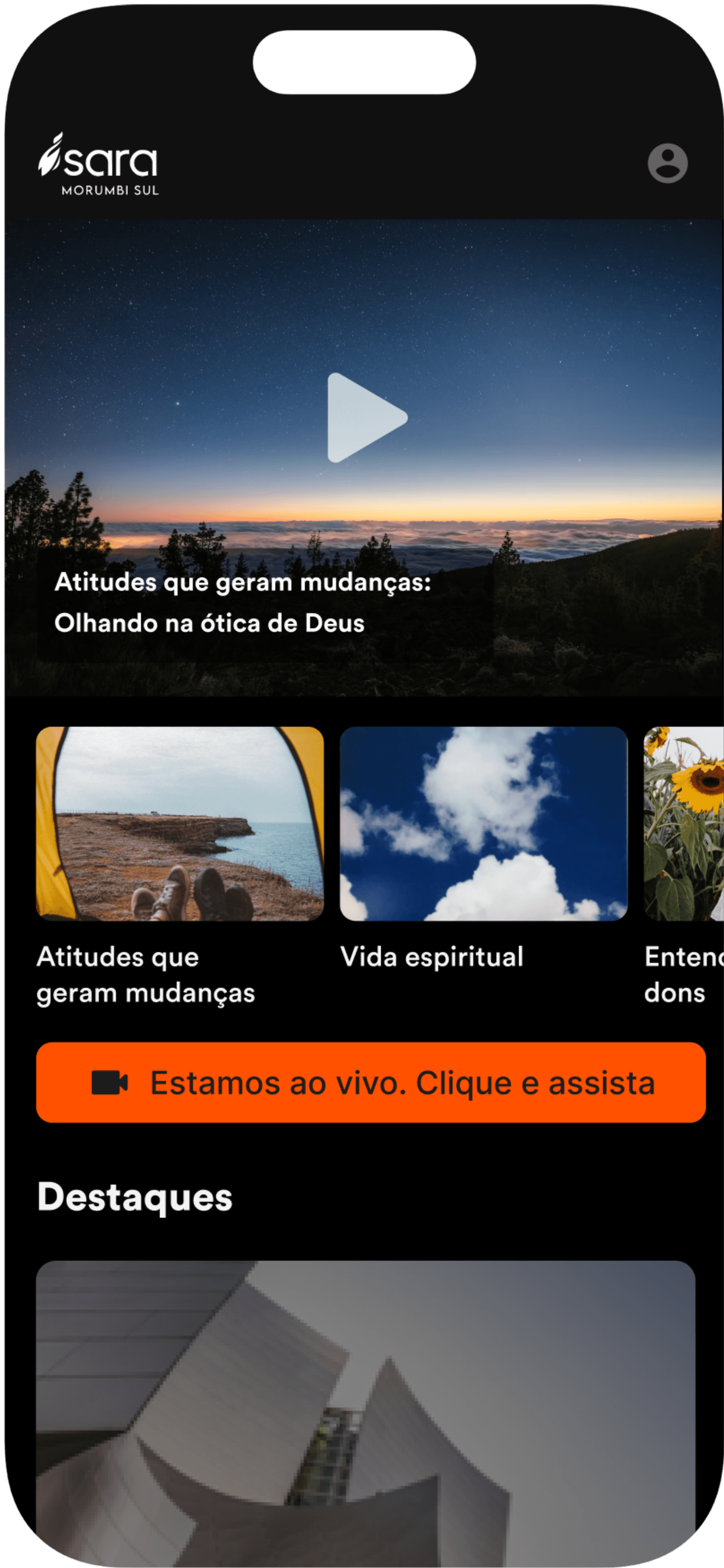Open the user profile icon

click(x=667, y=163)
